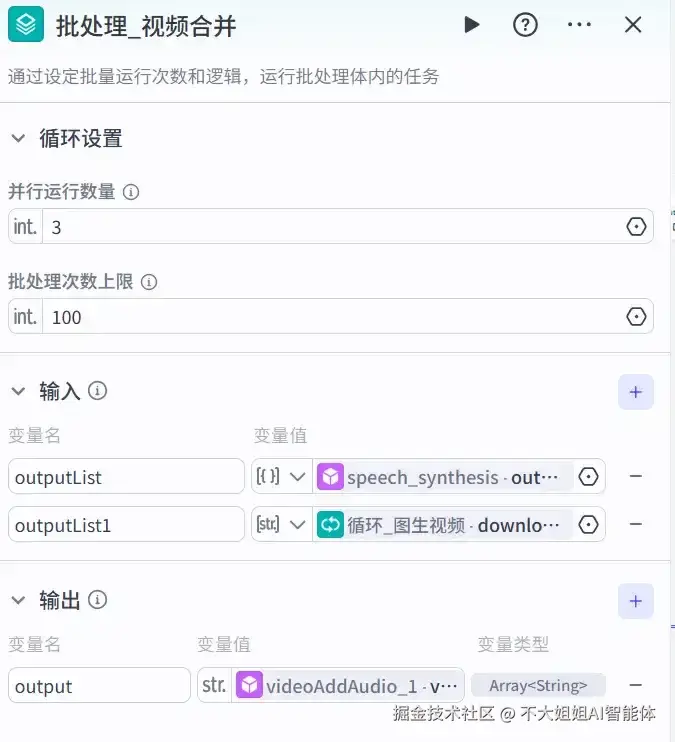Open the three-dot overflow menu

click(x=579, y=26)
